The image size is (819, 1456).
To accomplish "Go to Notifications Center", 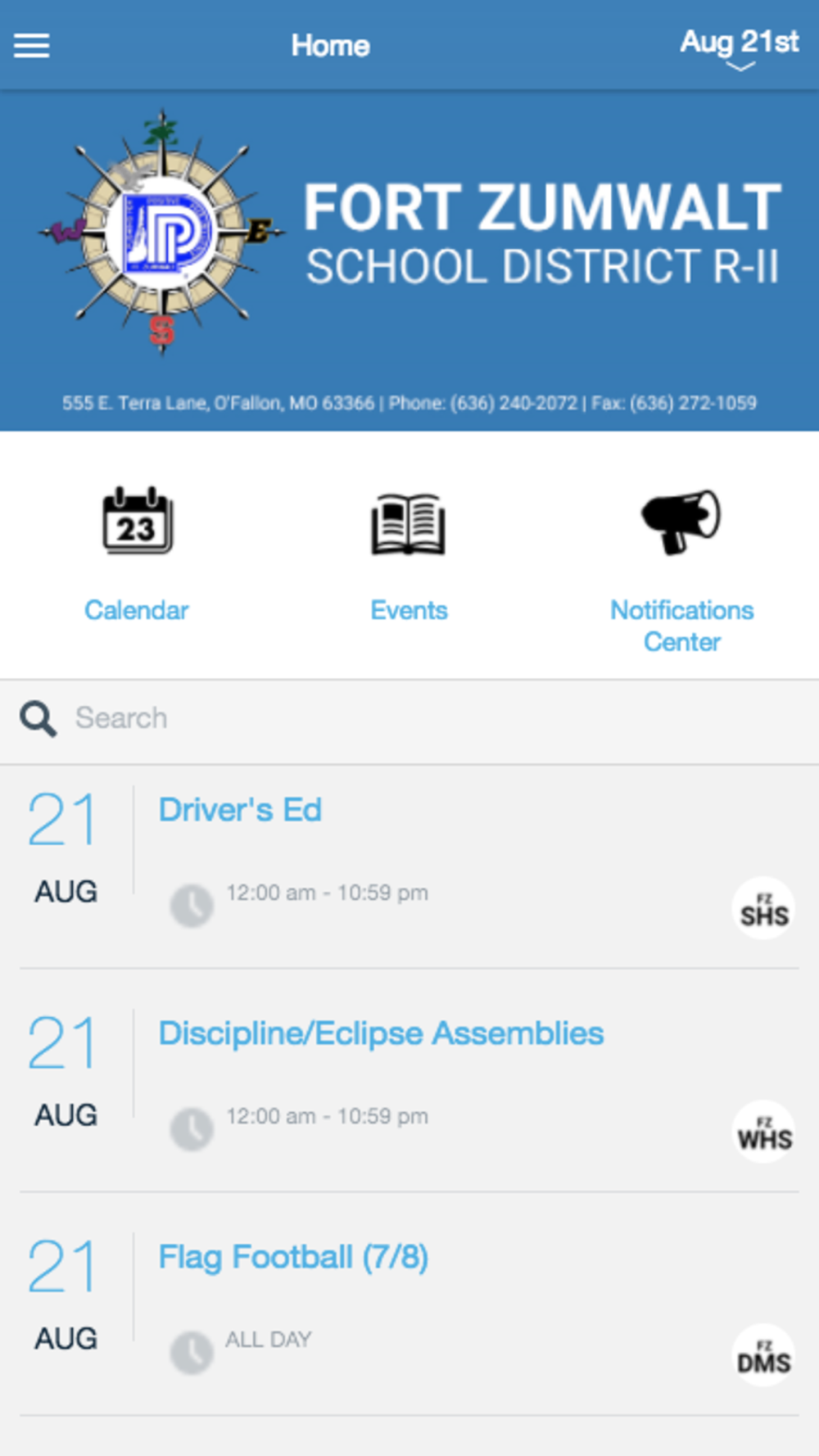I will coord(681,571).
